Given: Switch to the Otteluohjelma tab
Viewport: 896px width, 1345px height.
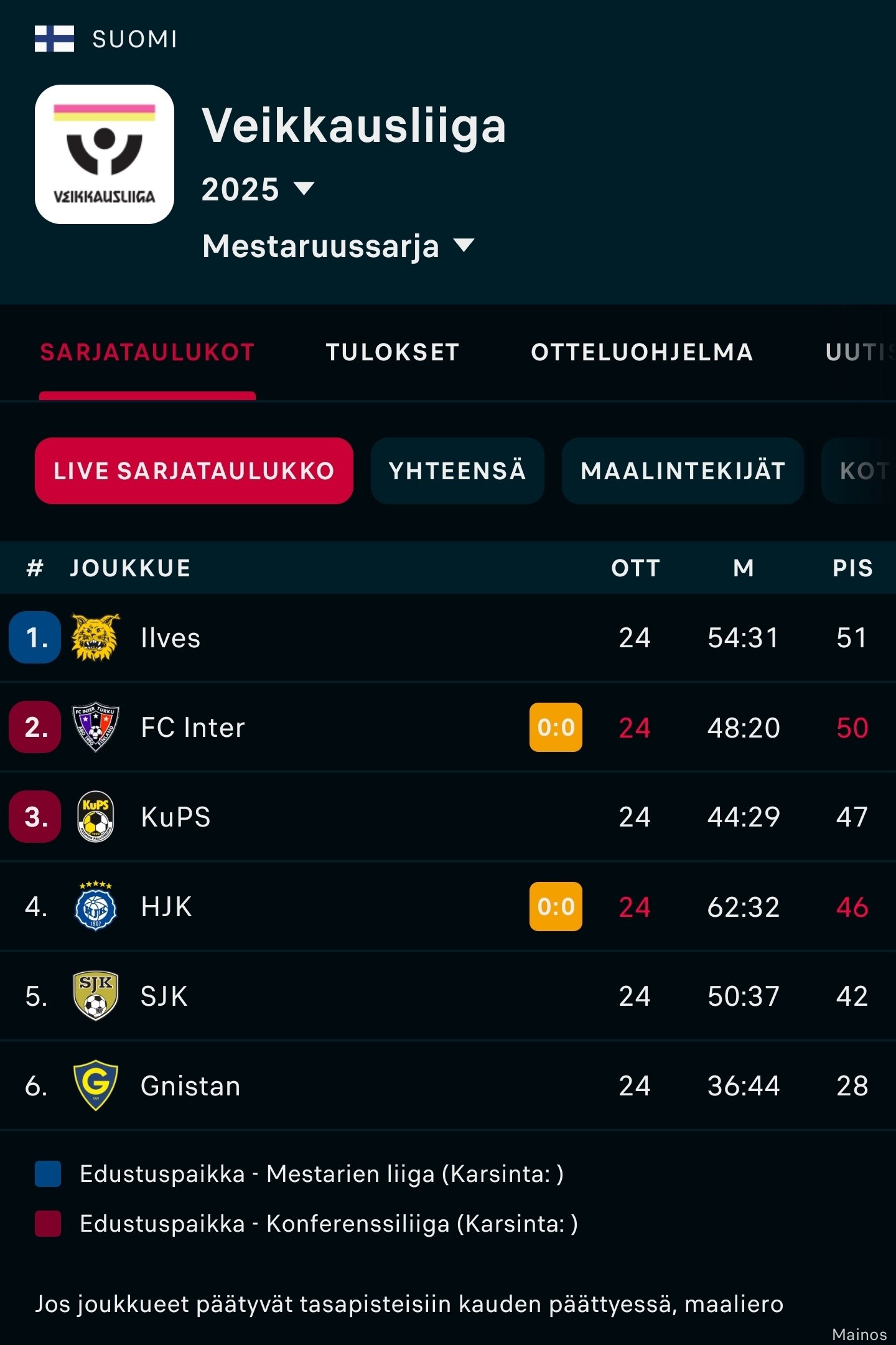Looking at the screenshot, I should [x=642, y=352].
